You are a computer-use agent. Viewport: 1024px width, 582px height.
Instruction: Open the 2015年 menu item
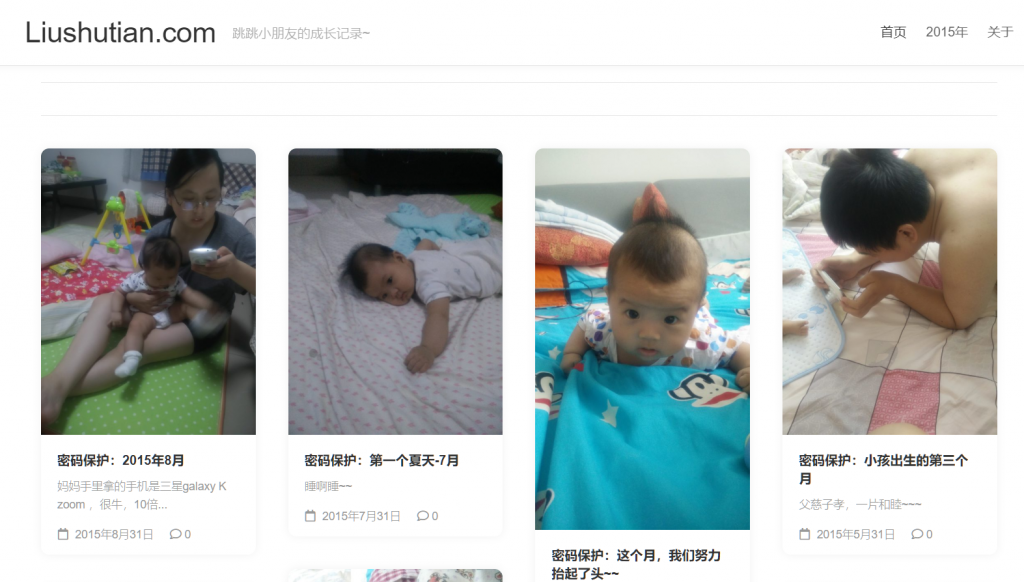[x=946, y=32]
